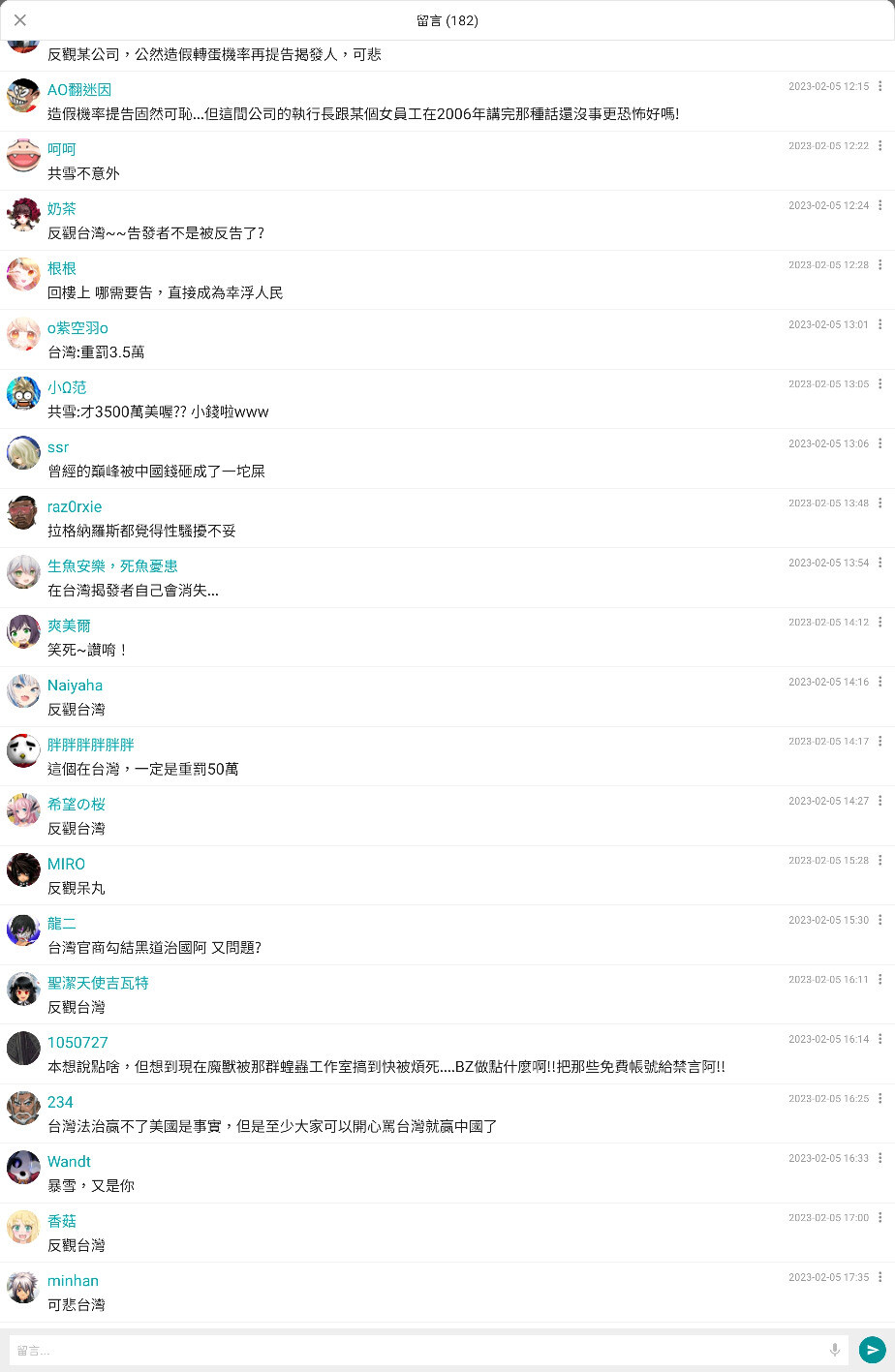The height and width of the screenshot is (1372, 895).
Task: Open the overflow menu on 呵呵's comment
Action: [x=880, y=146]
